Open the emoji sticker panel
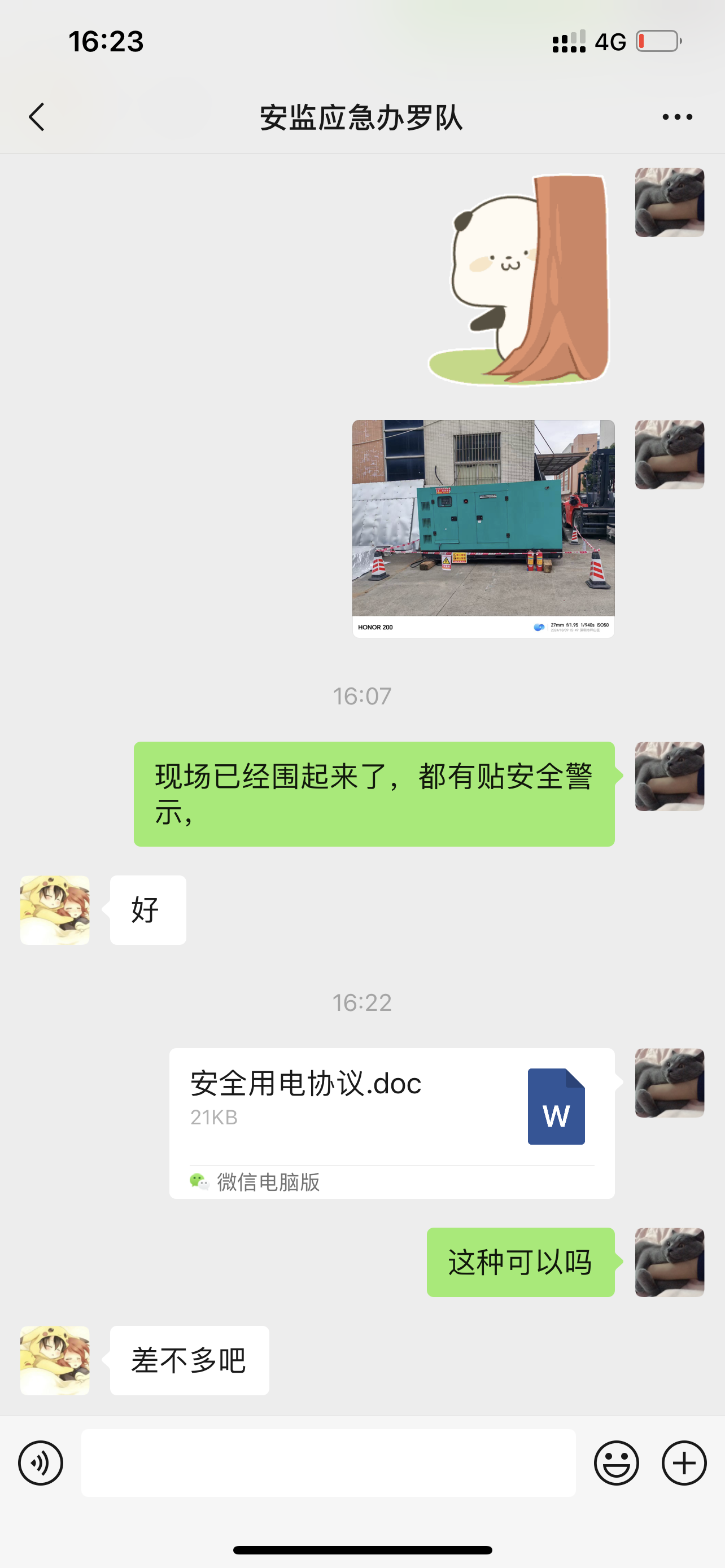Image resolution: width=725 pixels, height=1568 pixels. pos(616,1462)
